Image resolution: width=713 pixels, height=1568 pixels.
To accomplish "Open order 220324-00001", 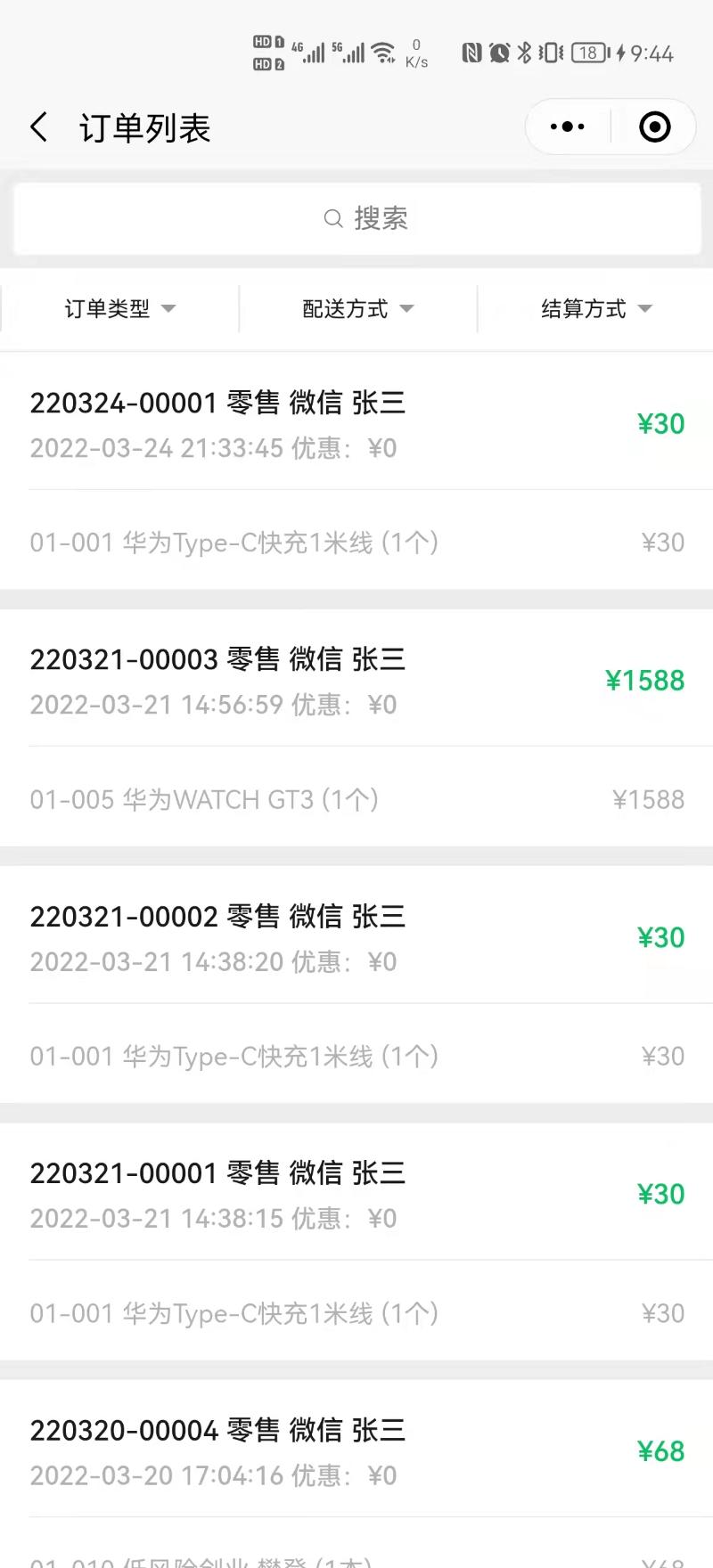I will pyautogui.click(x=356, y=425).
